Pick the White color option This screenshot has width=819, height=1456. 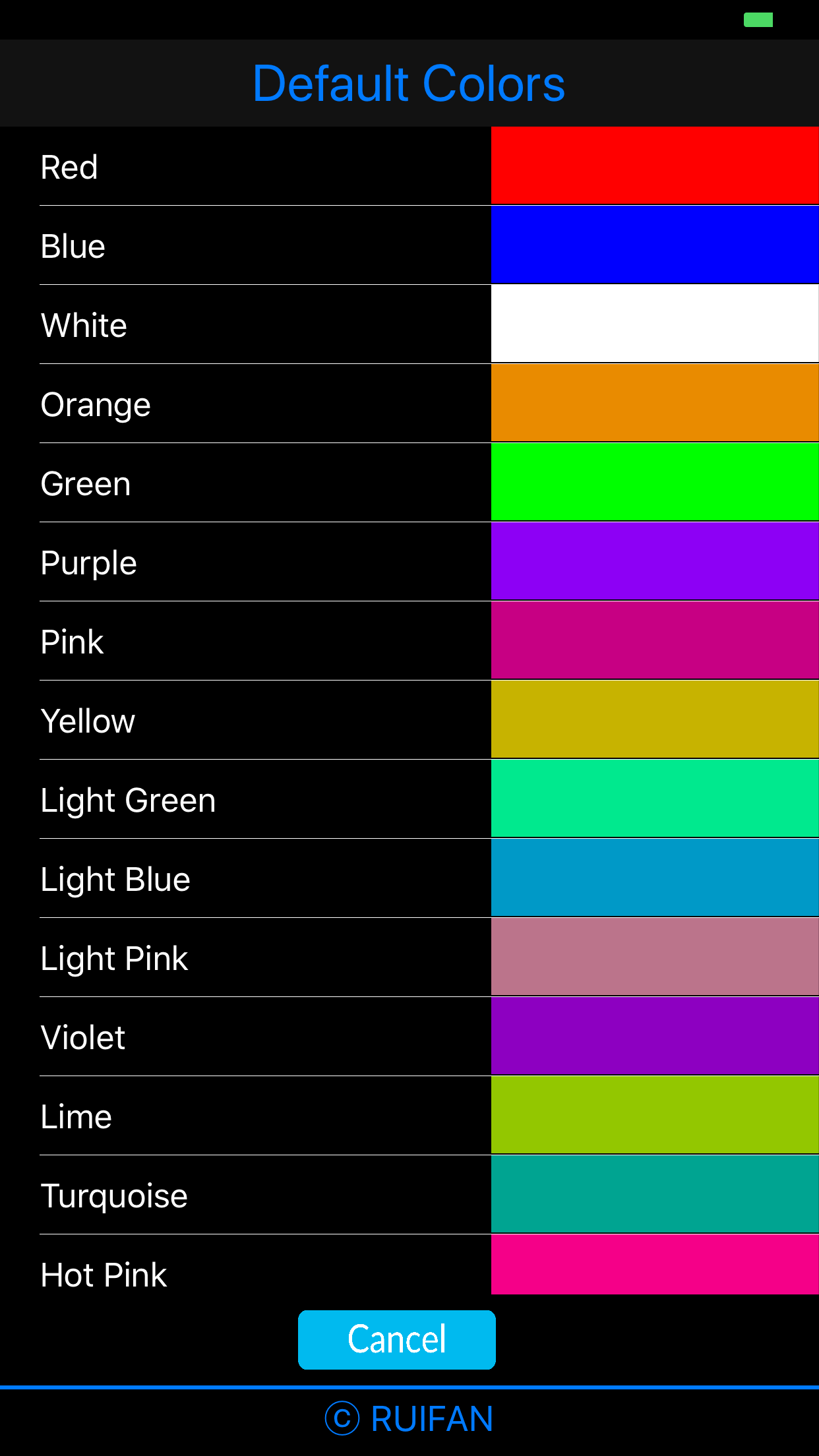pyautogui.click(x=655, y=324)
